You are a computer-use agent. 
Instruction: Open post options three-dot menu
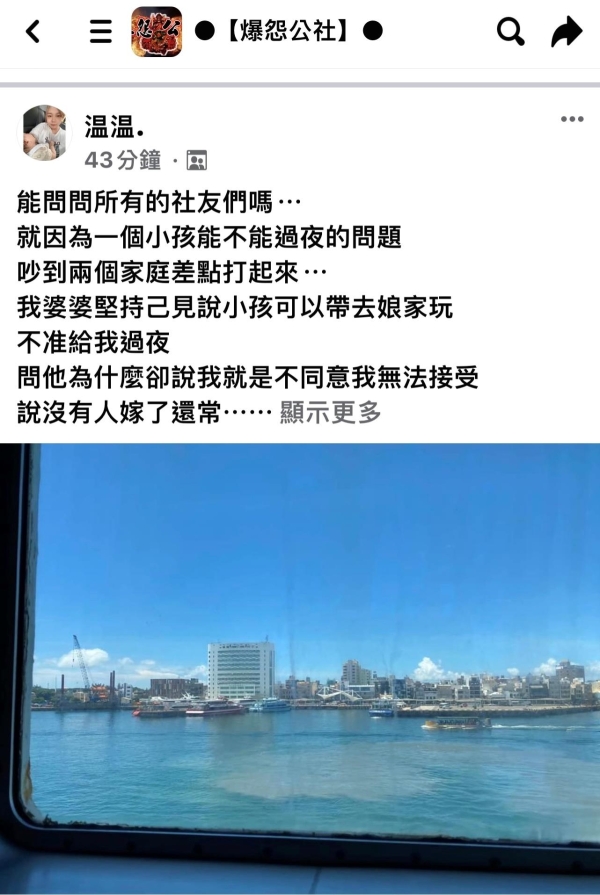click(x=571, y=120)
